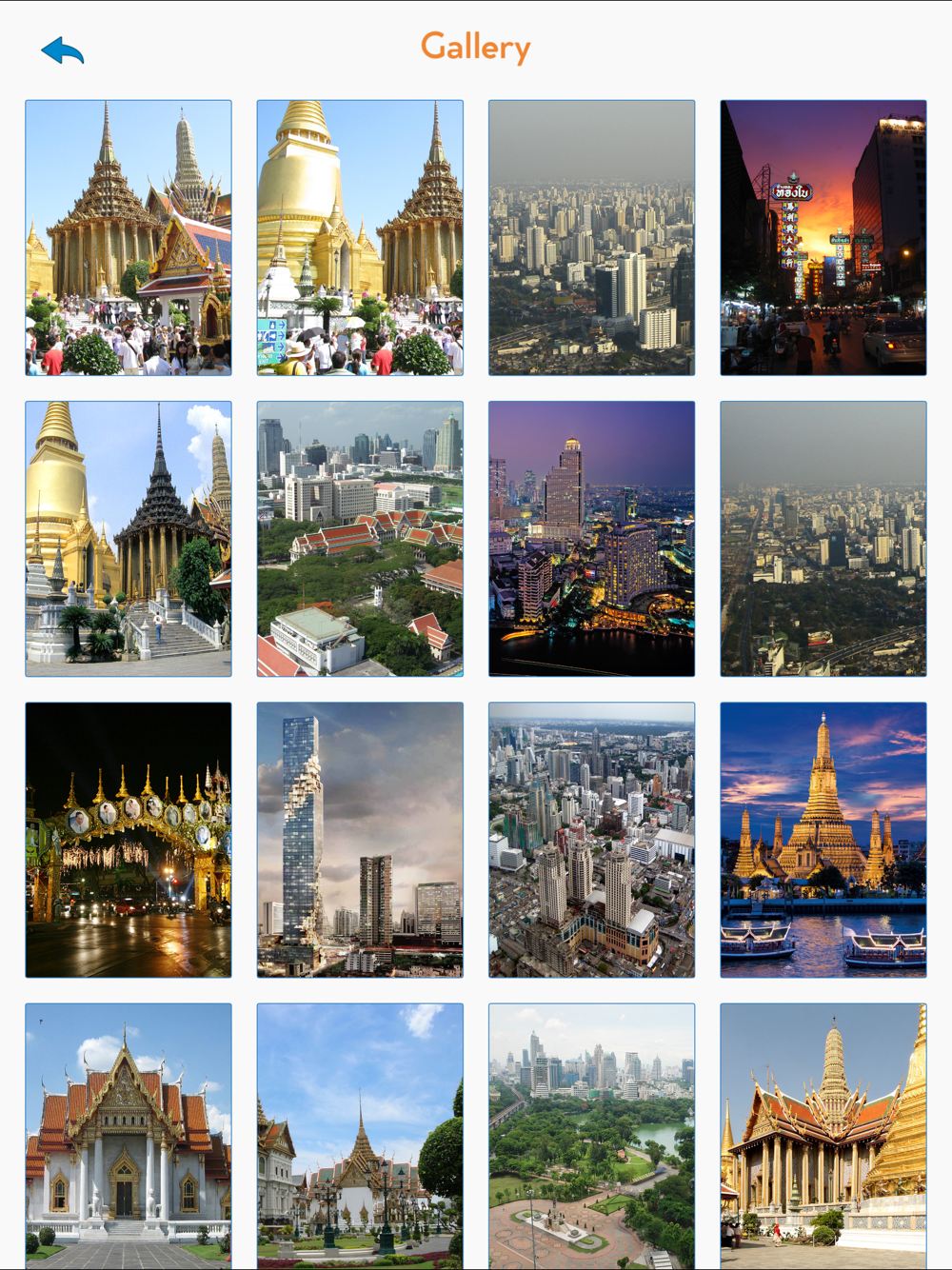
Task: Open the pixelated glass skyscraper photo
Action: (360, 840)
